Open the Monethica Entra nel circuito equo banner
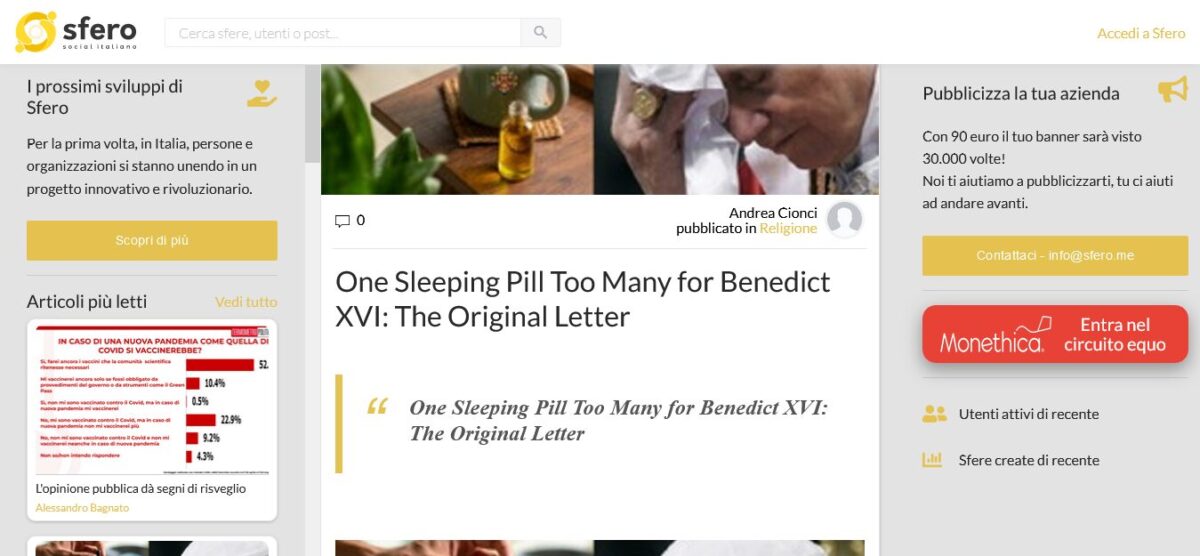The width and height of the screenshot is (1200, 556). point(1055,334)
